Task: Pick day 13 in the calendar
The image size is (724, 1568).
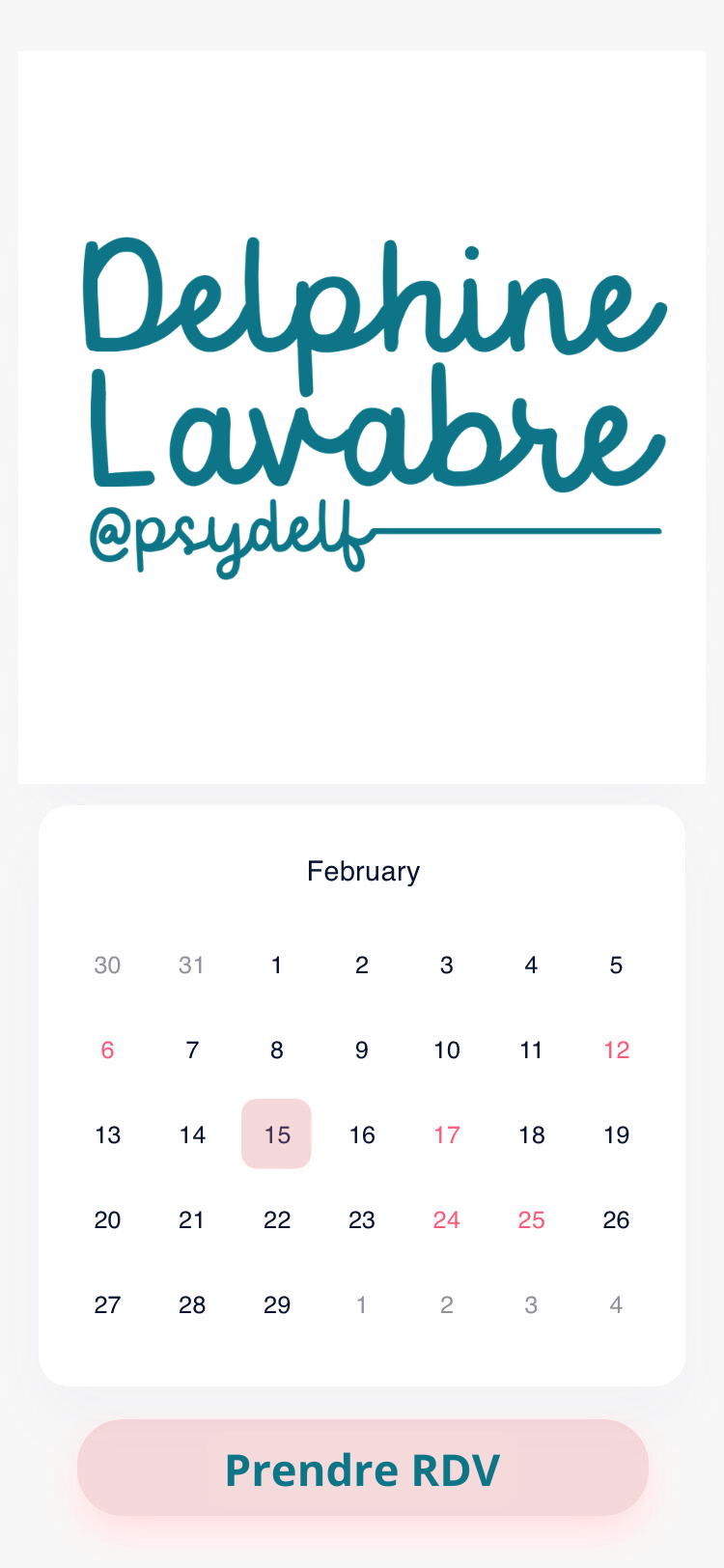Action: 107,1134
